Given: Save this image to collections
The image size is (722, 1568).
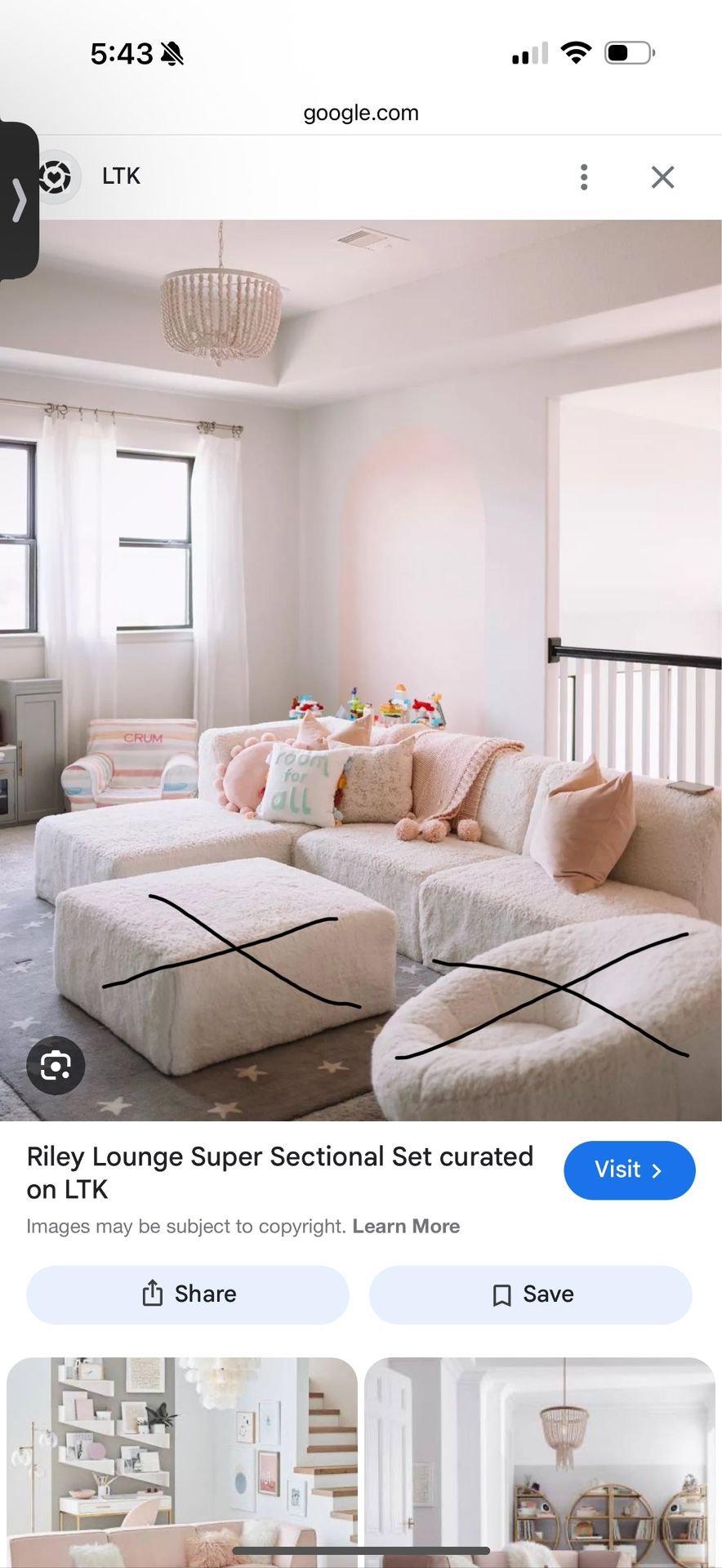Looking at the screenshot, I should click(531, 1294).
